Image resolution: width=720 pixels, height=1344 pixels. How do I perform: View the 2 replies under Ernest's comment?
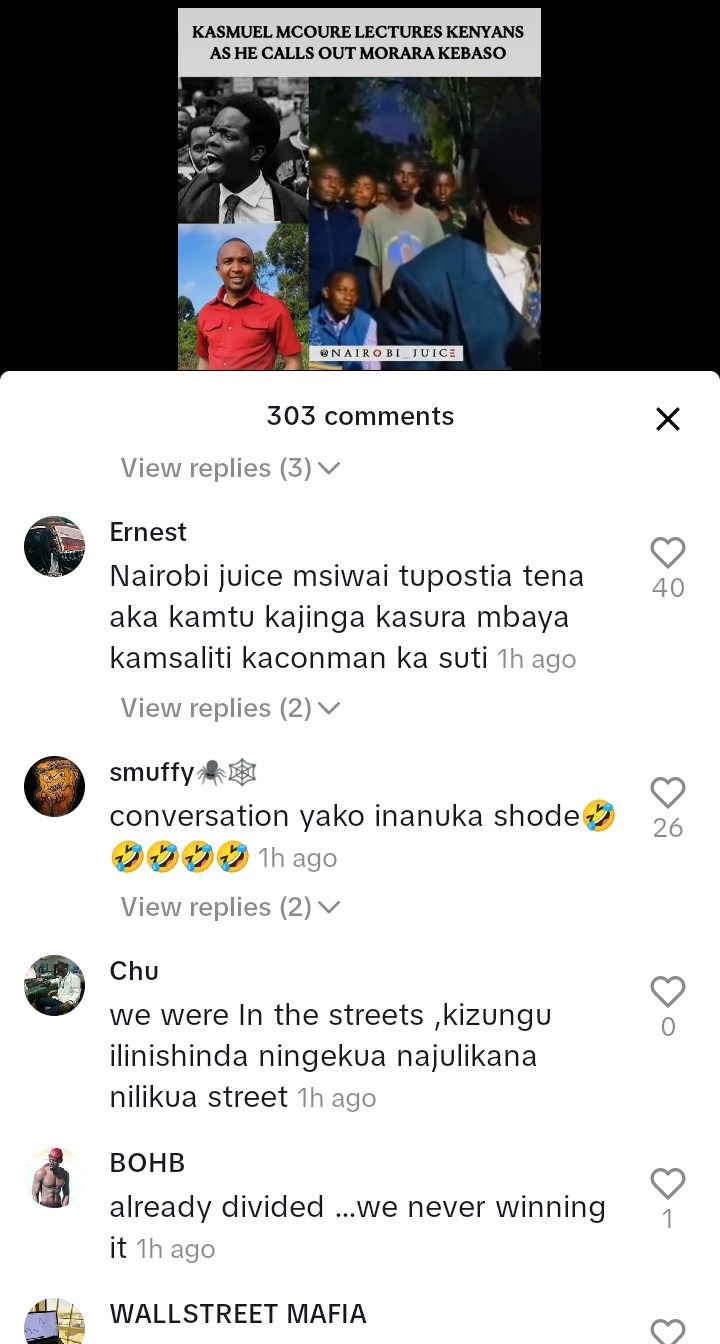click(230, 708)
